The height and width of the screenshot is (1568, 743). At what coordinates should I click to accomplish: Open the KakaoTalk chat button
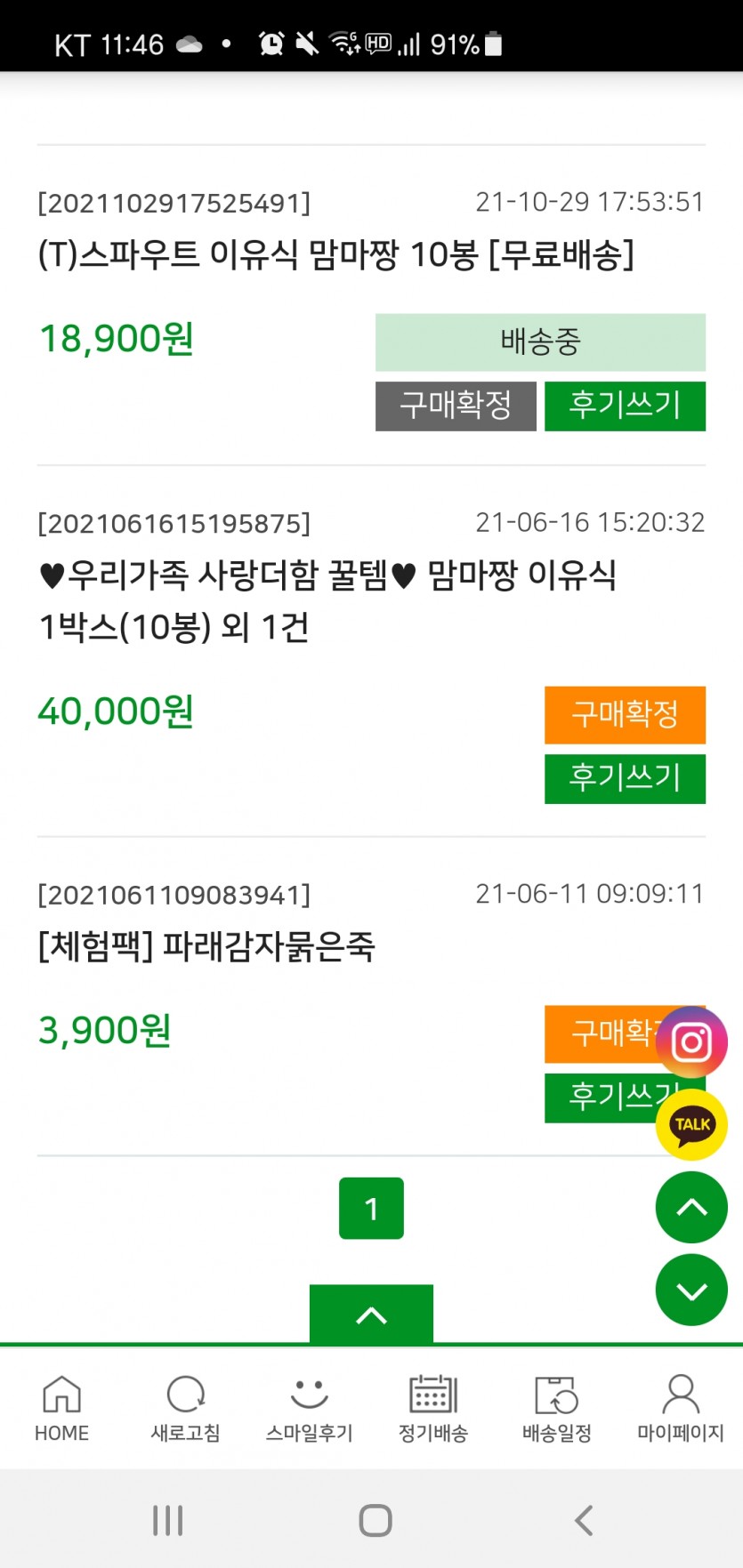tap(691, 1124)
